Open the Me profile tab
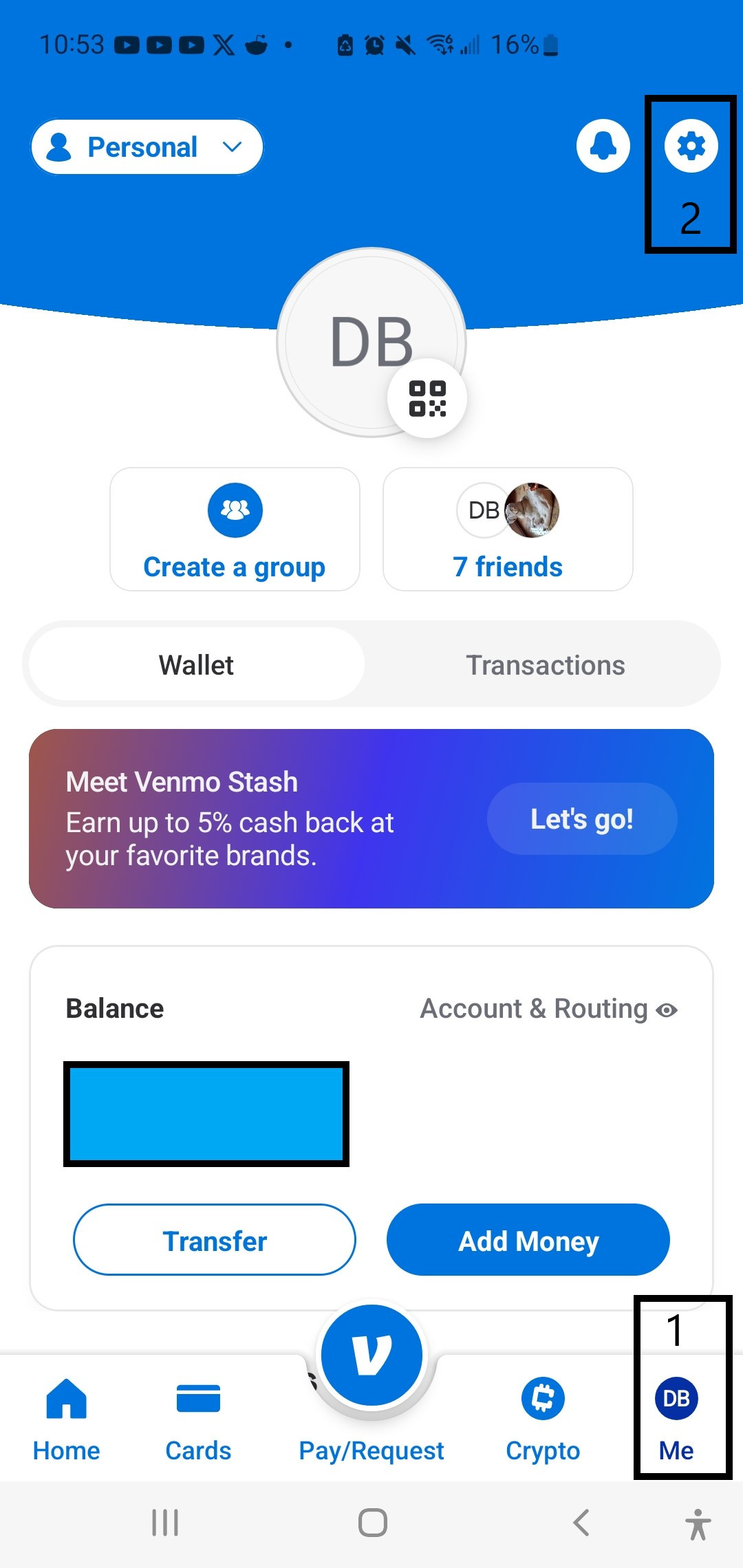This screenshot has height=1568, width=743. tap(676, 1419)
